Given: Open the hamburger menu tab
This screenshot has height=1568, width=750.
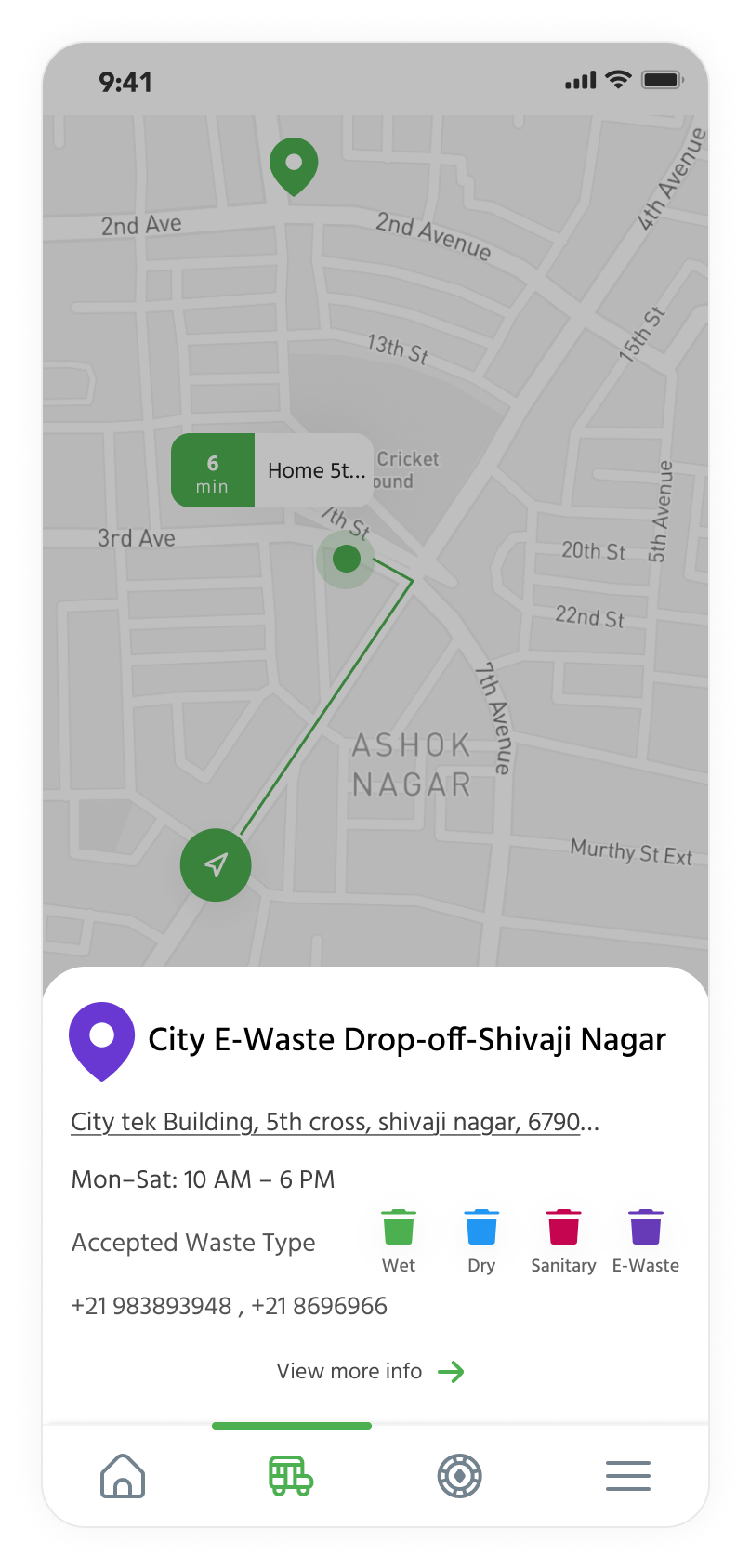Looking at the screenshot, I should 628,1476.
